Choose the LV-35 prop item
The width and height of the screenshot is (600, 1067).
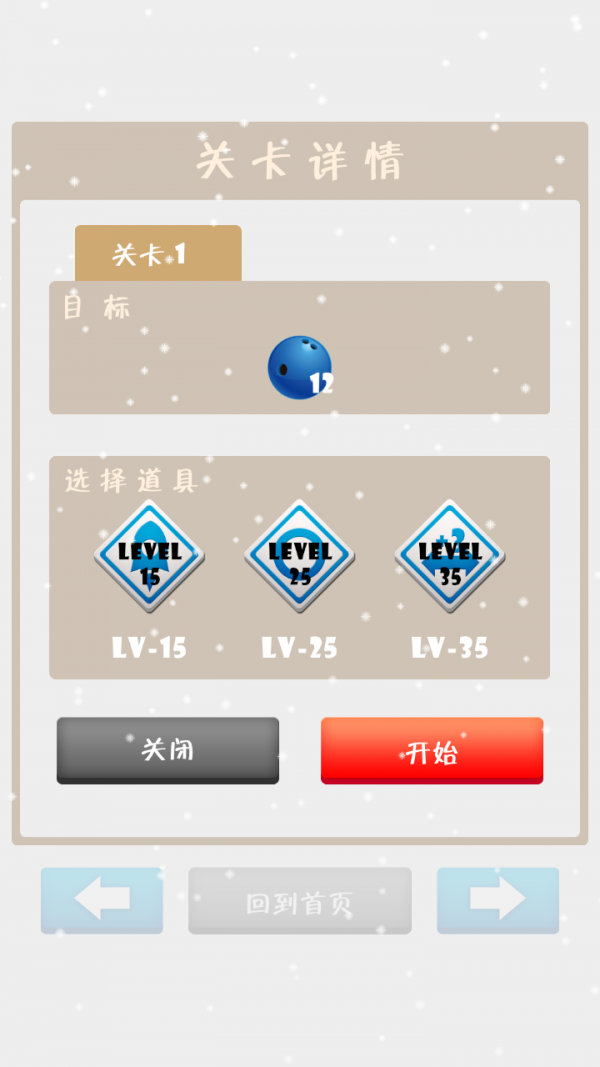coord(449,557)
